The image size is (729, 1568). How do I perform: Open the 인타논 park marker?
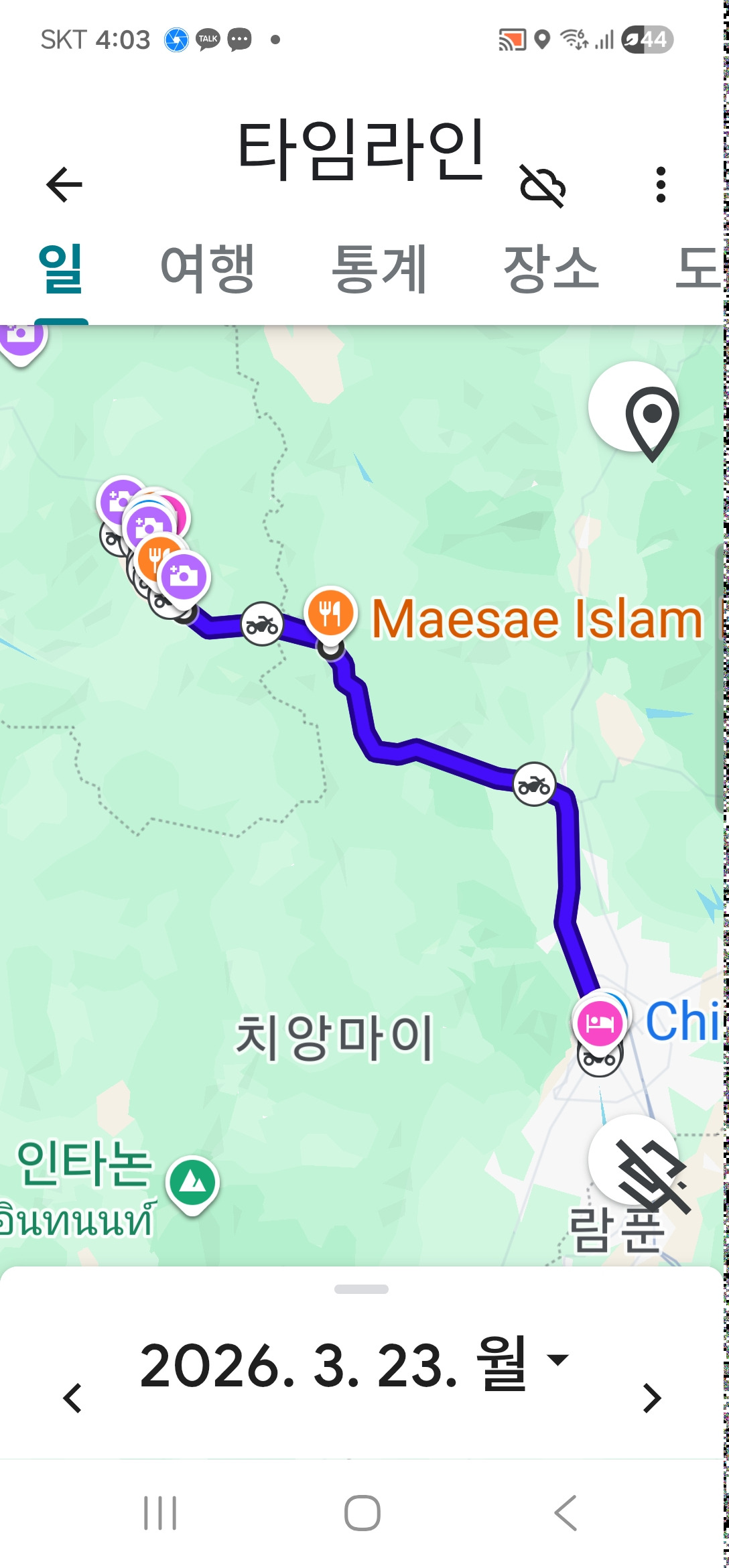193,1183
